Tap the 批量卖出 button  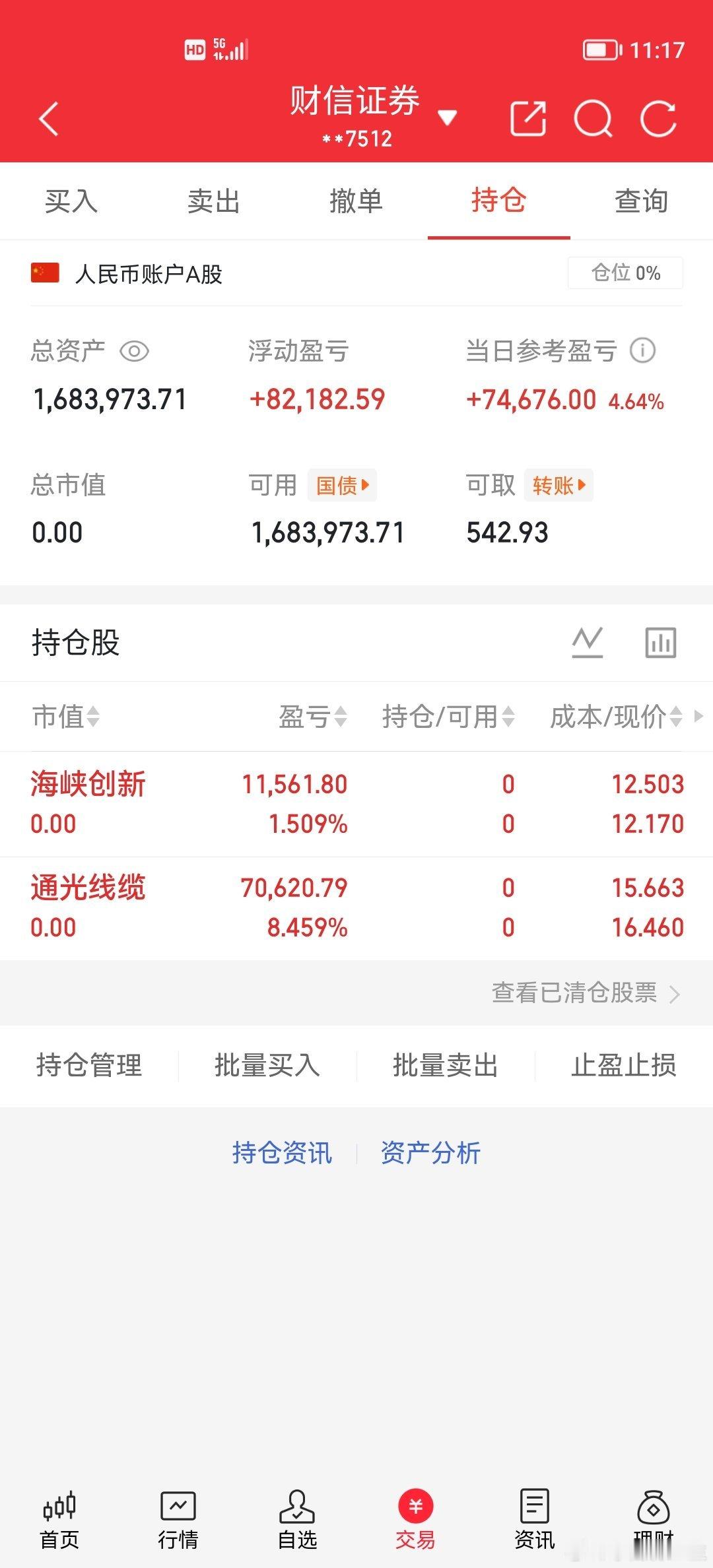443,1064
